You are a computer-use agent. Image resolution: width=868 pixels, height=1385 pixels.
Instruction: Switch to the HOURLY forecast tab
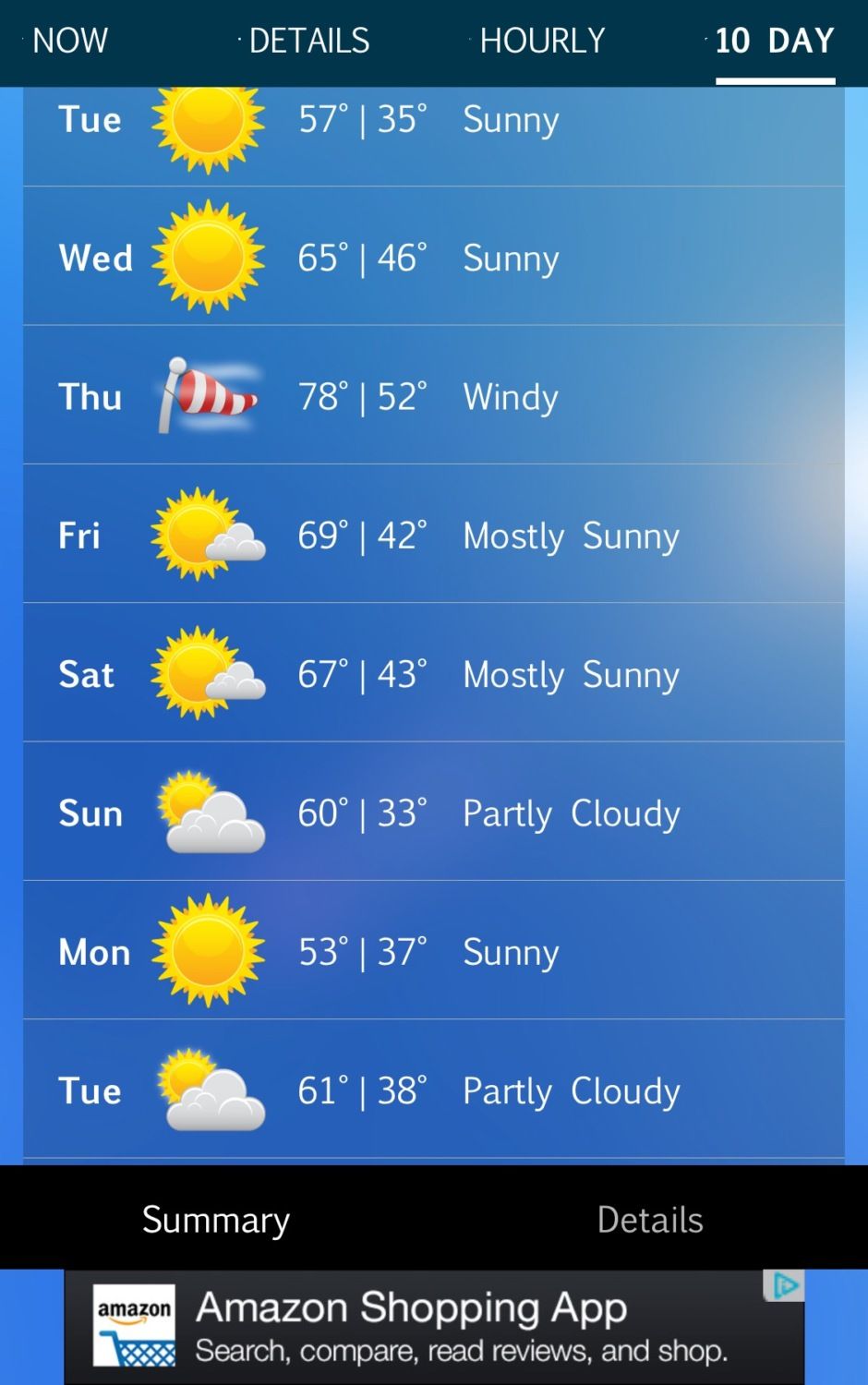tap(542, 41)
